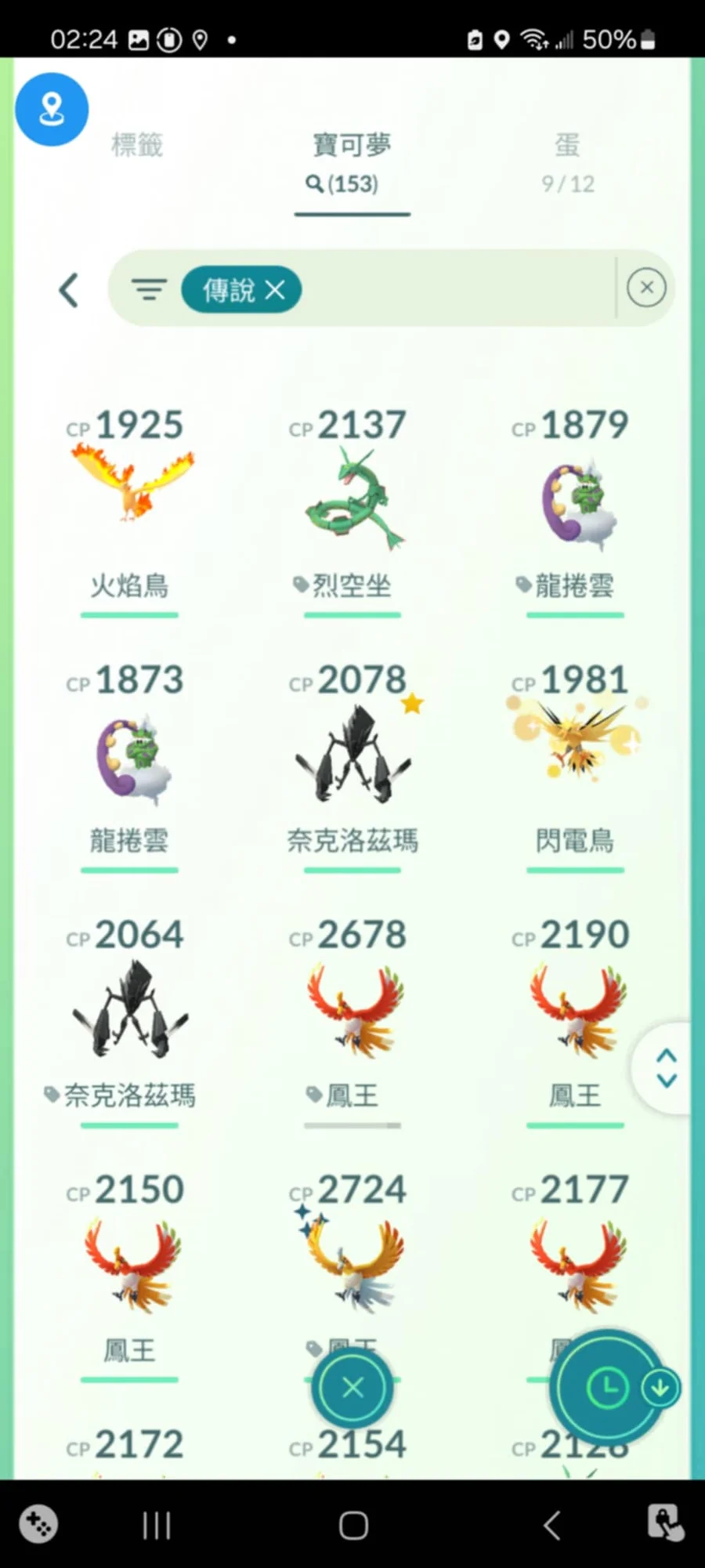The height and width of the screenshot is (1568, 705).
Task: Open 奈克洛茲瑪 with CP 2064
Action: point(130,1020)
